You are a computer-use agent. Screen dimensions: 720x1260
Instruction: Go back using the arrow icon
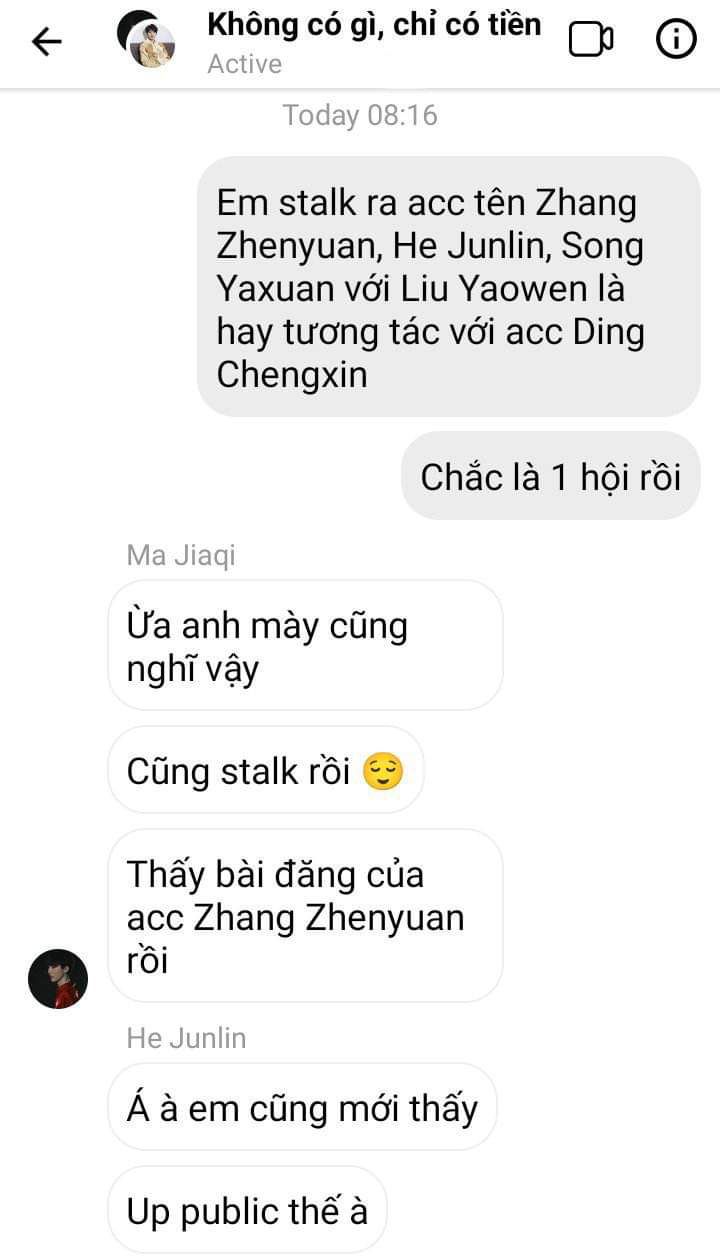pyautogui.click(x=46, y=41)
